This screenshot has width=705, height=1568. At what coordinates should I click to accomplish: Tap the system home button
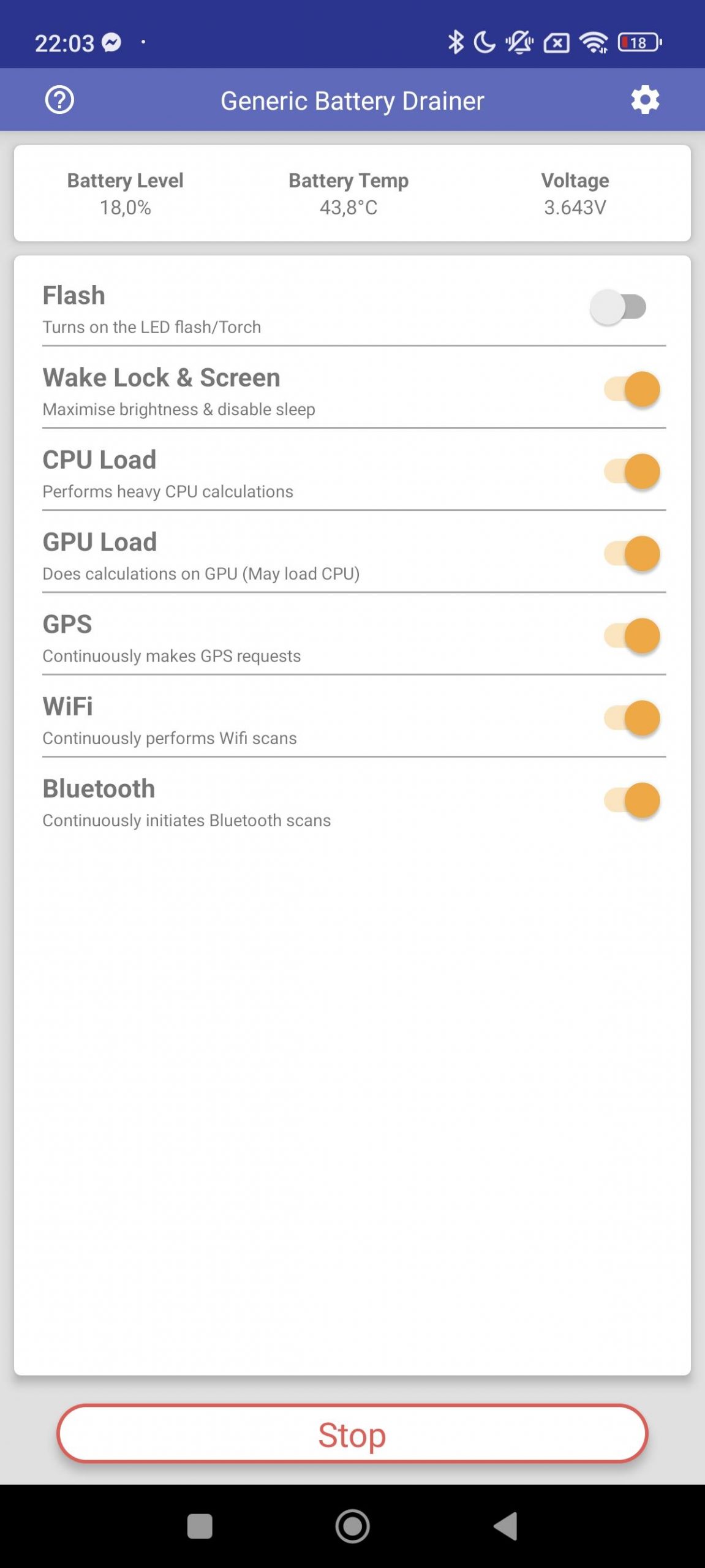(x=352, y=1526)
